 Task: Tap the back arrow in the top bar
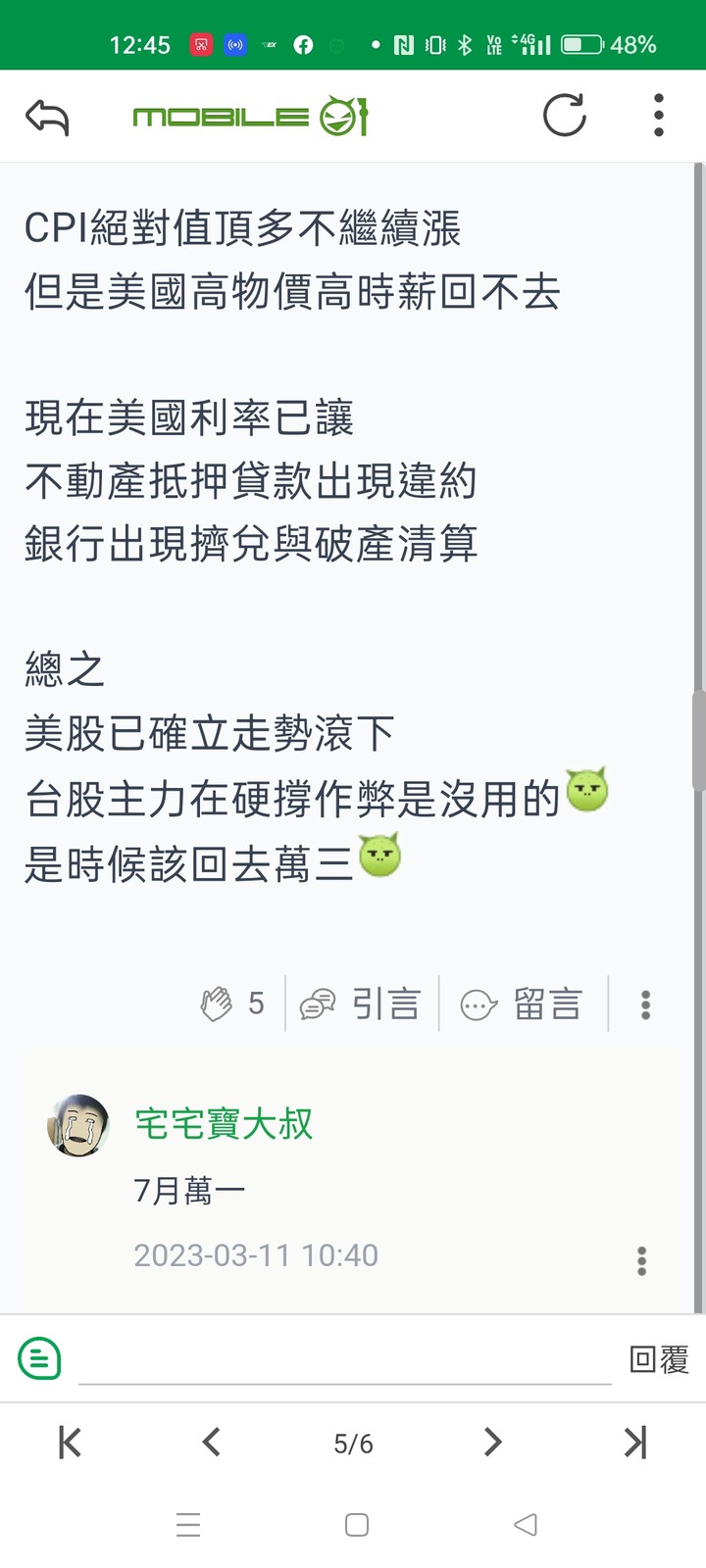point(47,117)
